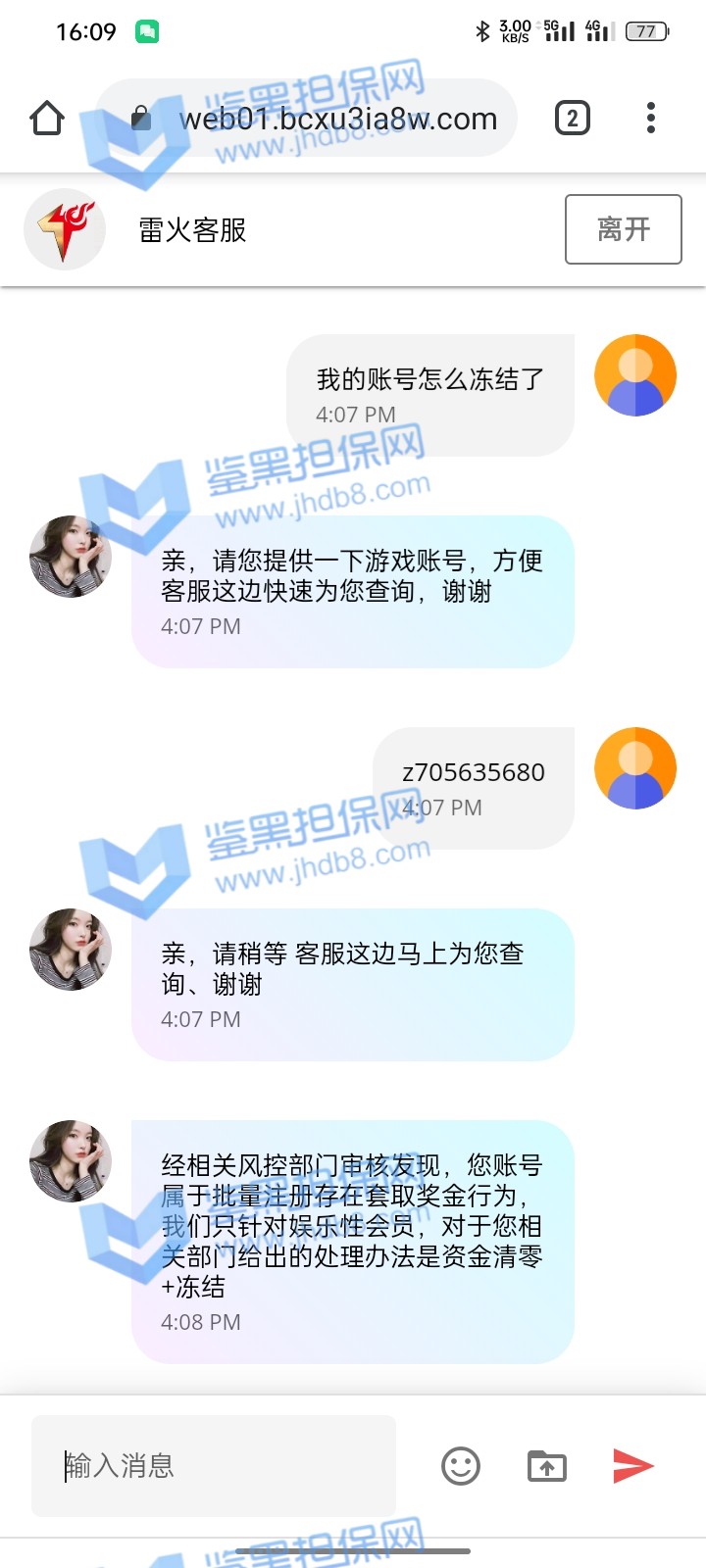Open the browser tab switcher
Screen dimensions: 706x1568
[573, 119]
